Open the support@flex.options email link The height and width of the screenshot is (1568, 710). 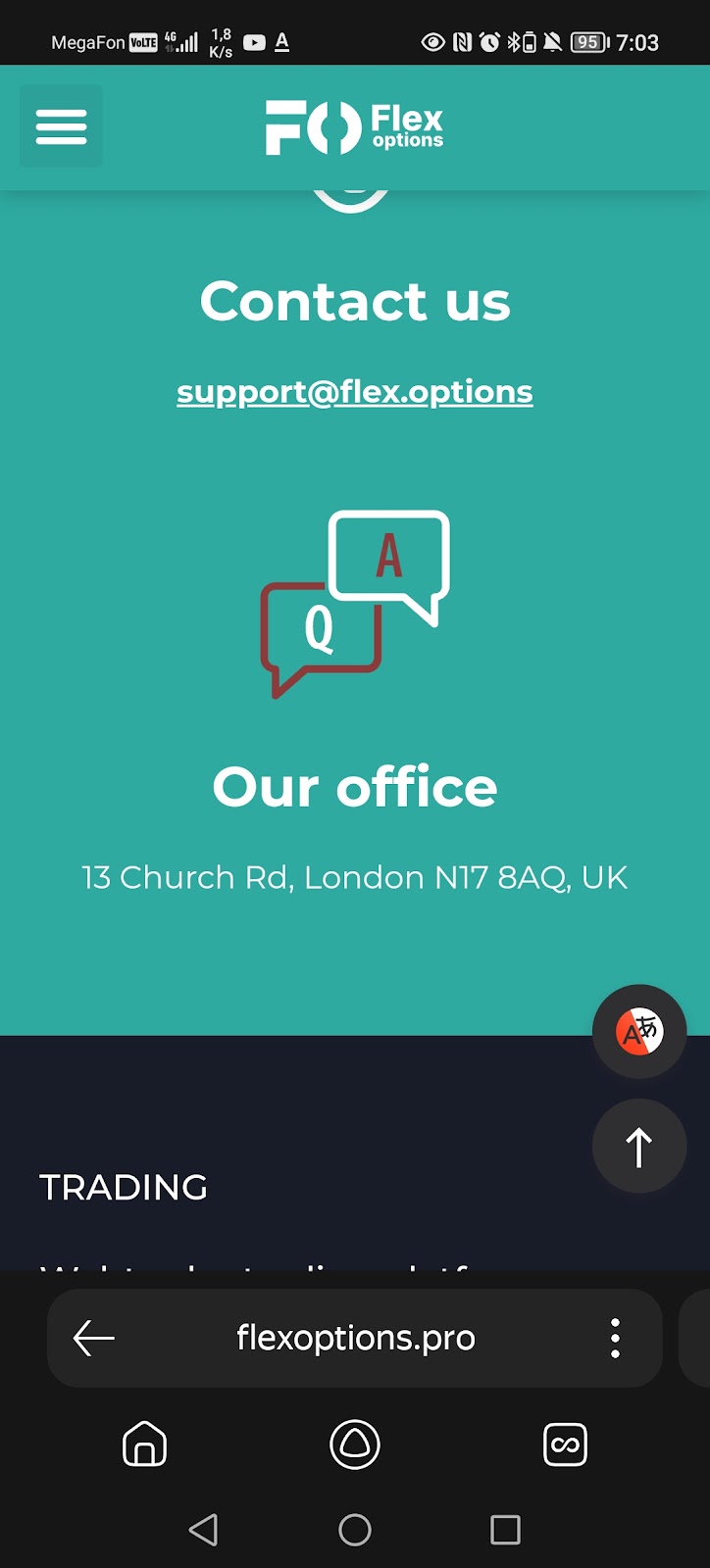[x=355, y=392]
